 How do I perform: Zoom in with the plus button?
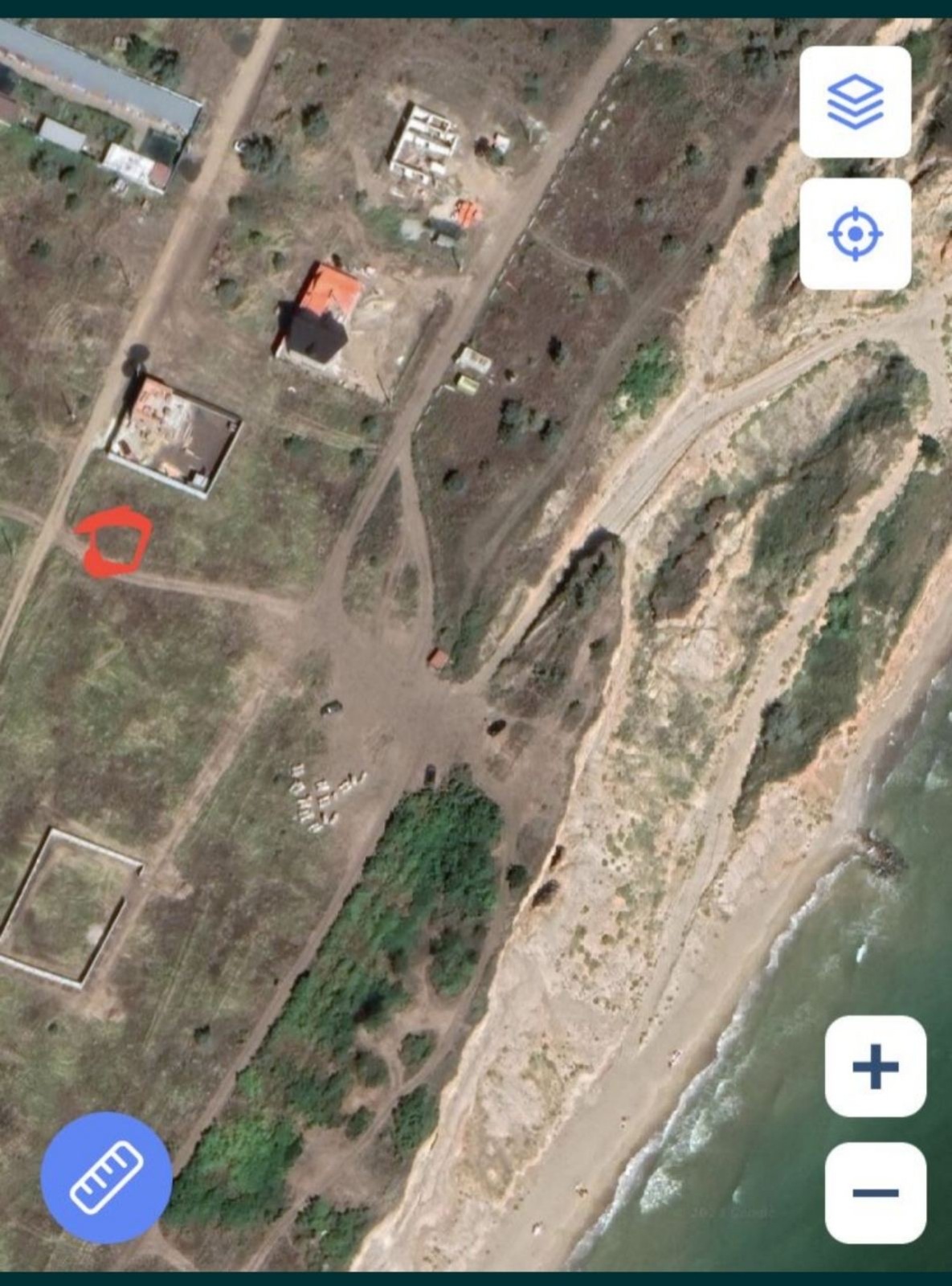pyautogui.click(x=875, y=1066)
